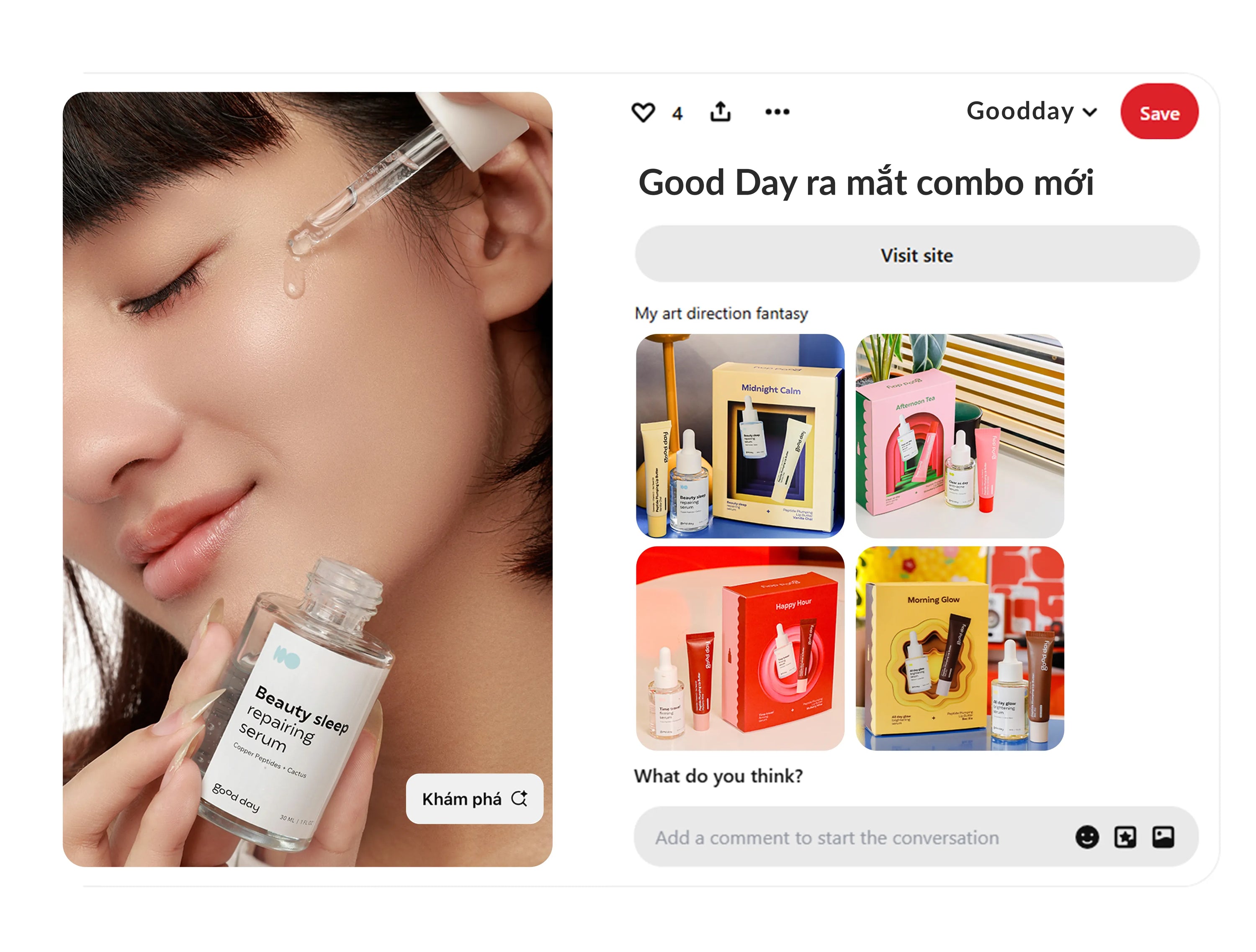Image resolution: width=1256 pixels, height=952 pixels.
Task: Share this pin
Action: pyautogui.click(x=720, y=112)
